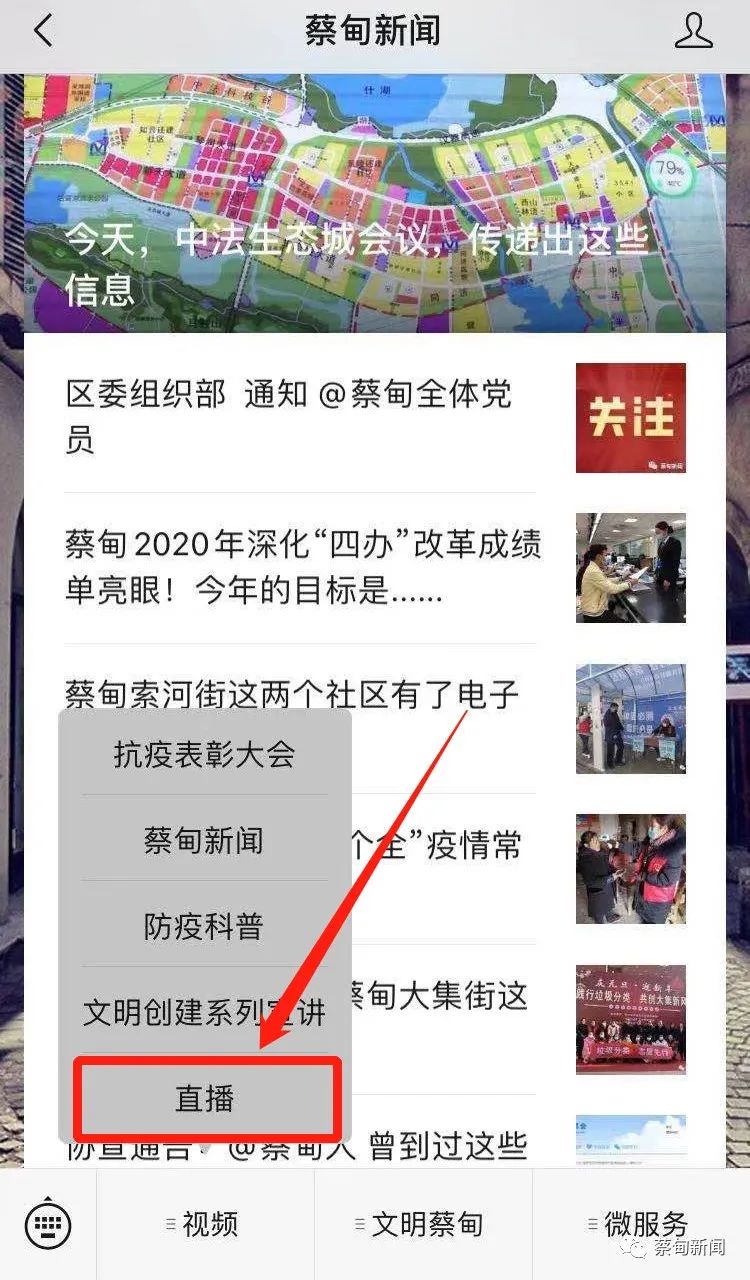The height and width of the screenshot is (1280, 750).
Task: Select 蔡甸新闻 in the popup menu
Action: [205, 840]
